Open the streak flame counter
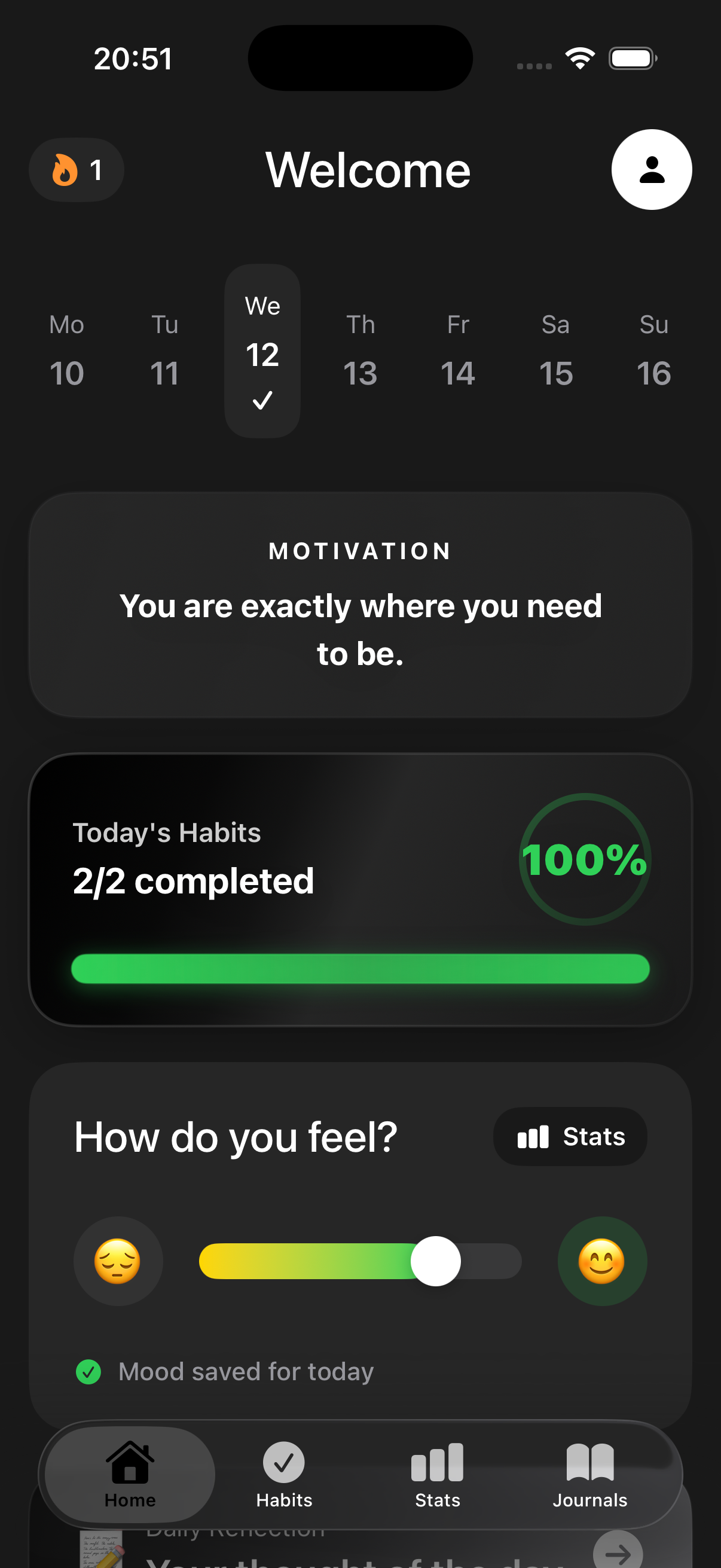The image size is (721, 1568). pyautogui.click(x=77, y=170)
